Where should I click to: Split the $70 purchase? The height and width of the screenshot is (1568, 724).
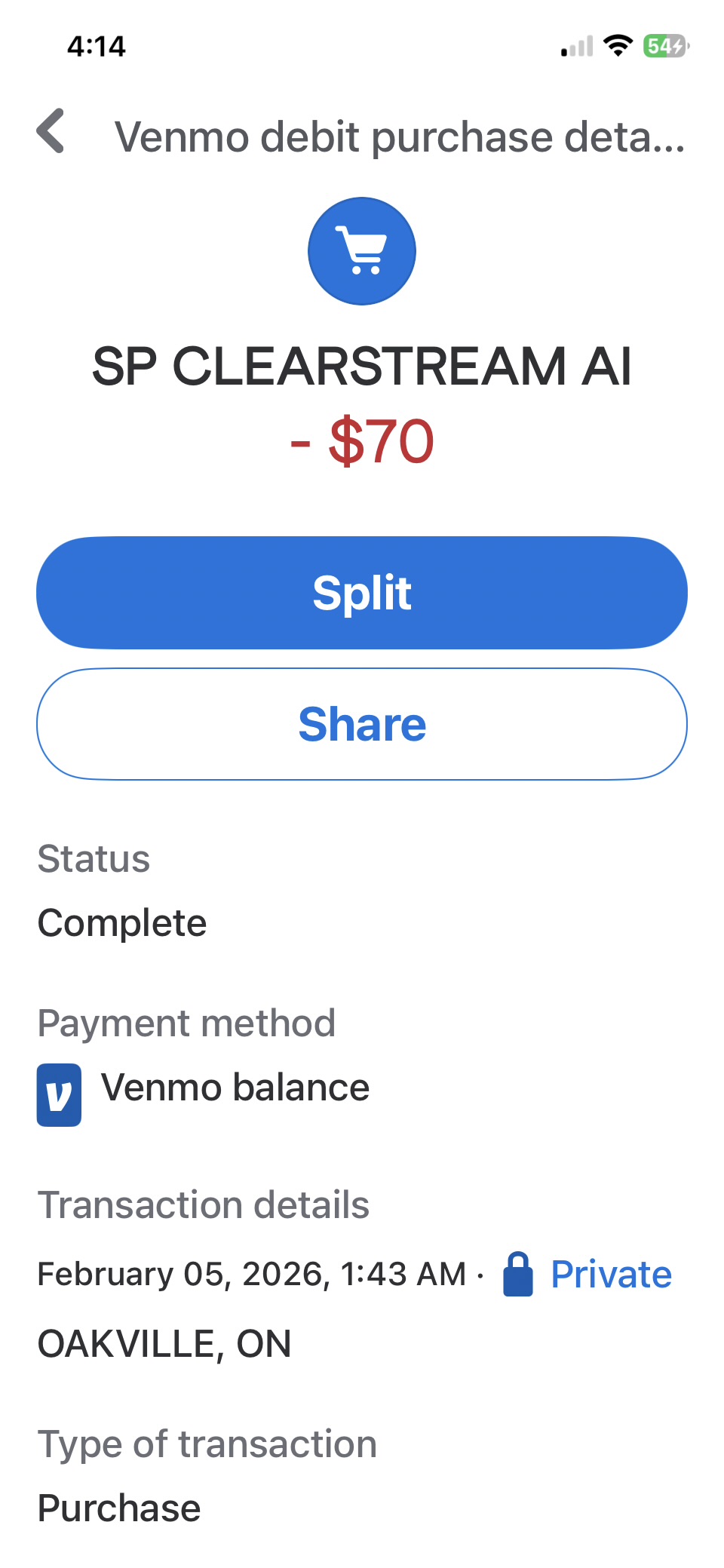[362, 593]
